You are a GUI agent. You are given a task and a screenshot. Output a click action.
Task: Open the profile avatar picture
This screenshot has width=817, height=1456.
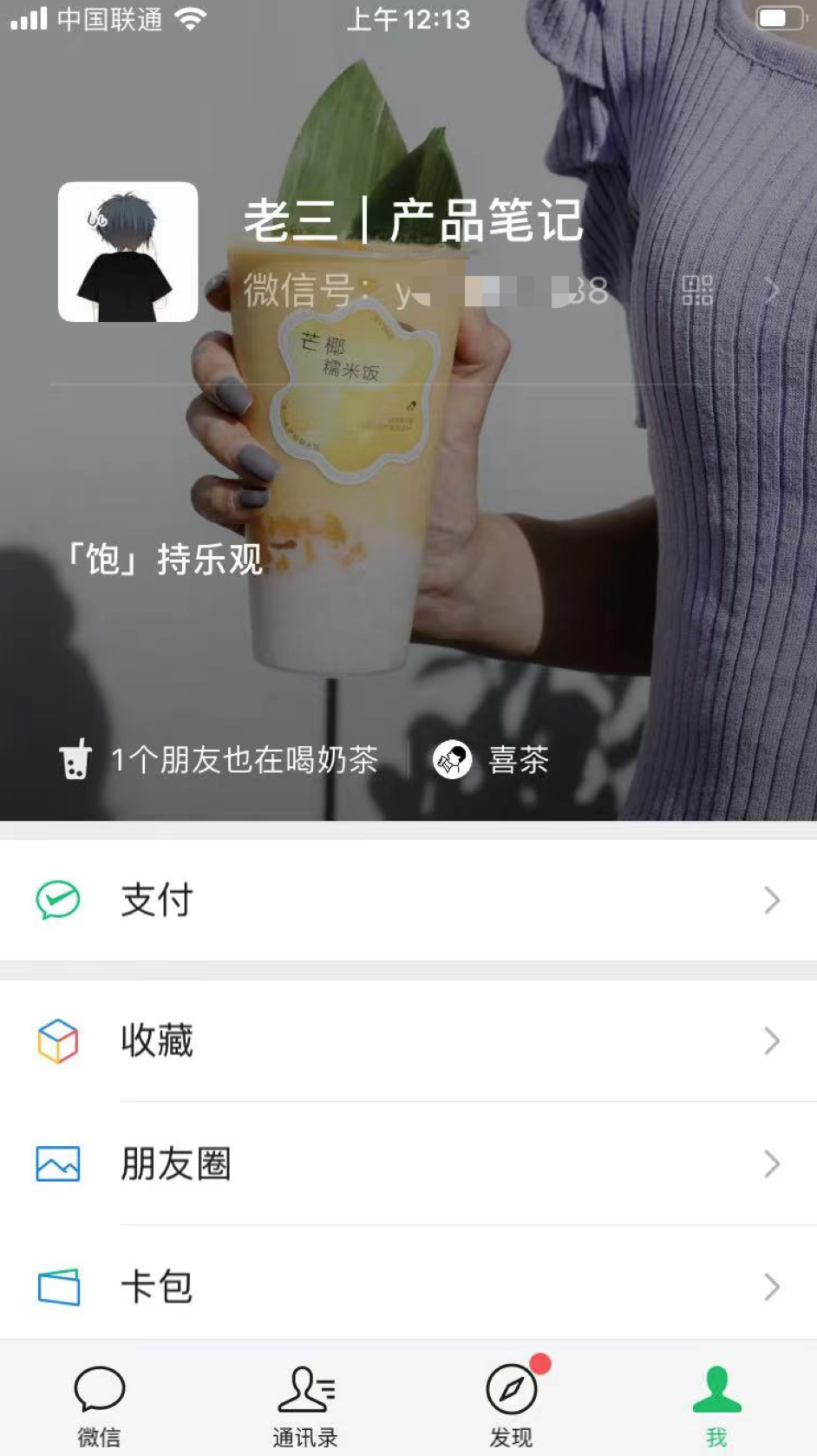pos(127,252)
